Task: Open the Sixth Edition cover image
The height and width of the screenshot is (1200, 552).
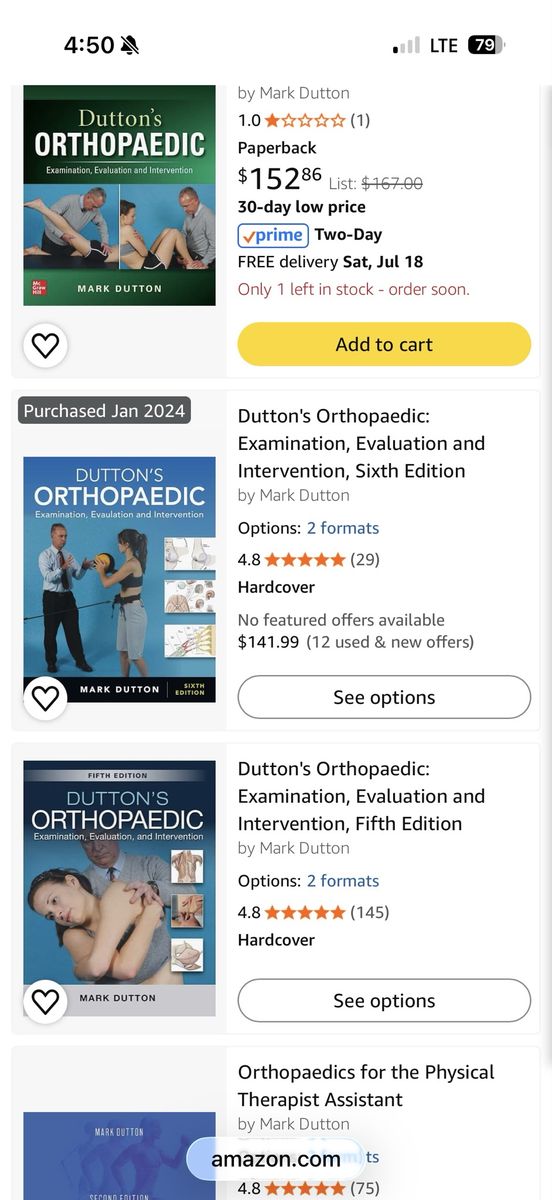Action: pyautogui.click(x=119, y=579)
